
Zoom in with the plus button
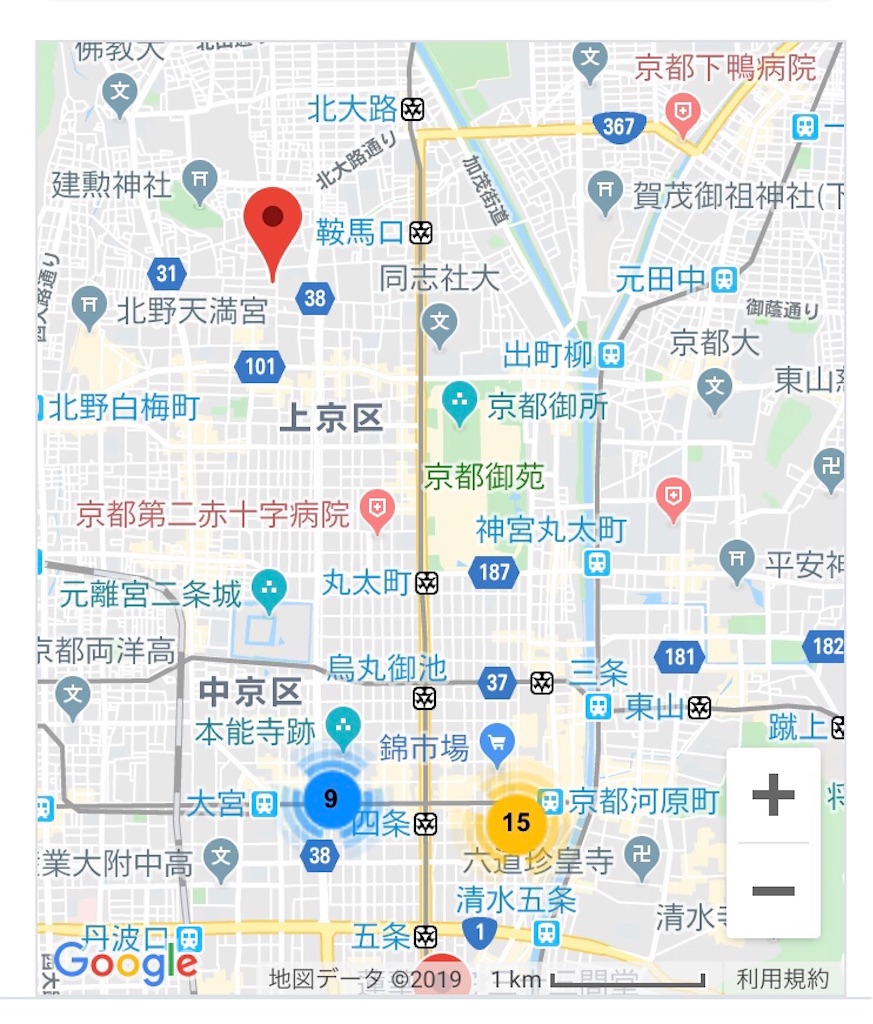pyautogui.click(x=776, y=794)
